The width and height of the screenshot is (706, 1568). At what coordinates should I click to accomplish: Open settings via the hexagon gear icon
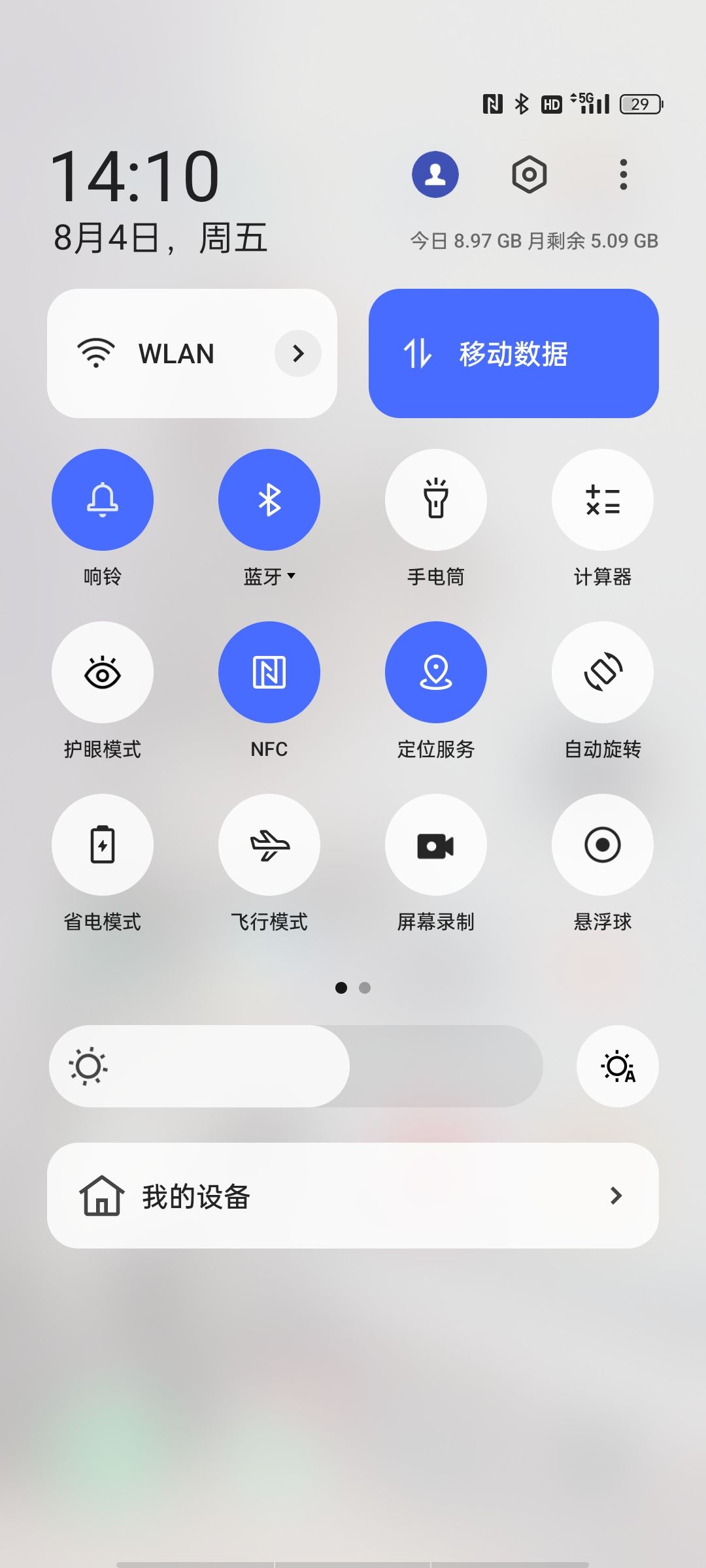tap(529, 174)
